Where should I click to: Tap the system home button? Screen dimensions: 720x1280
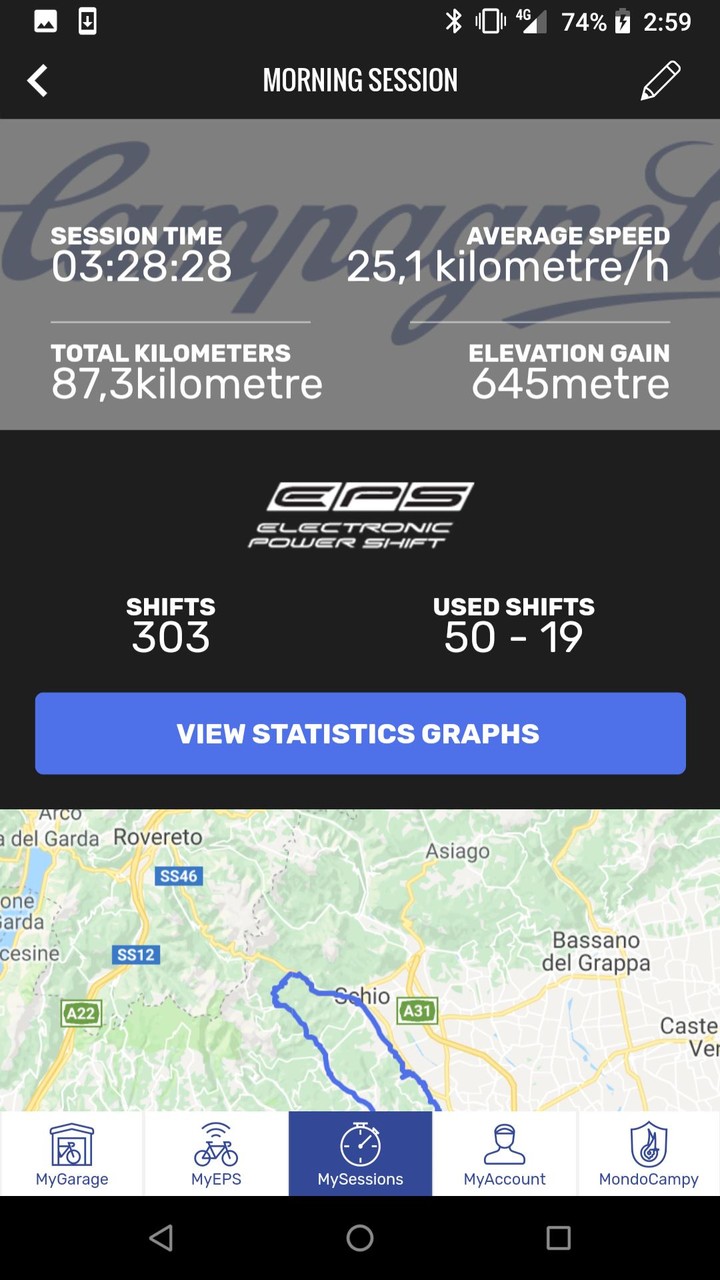pos(360,1238)
